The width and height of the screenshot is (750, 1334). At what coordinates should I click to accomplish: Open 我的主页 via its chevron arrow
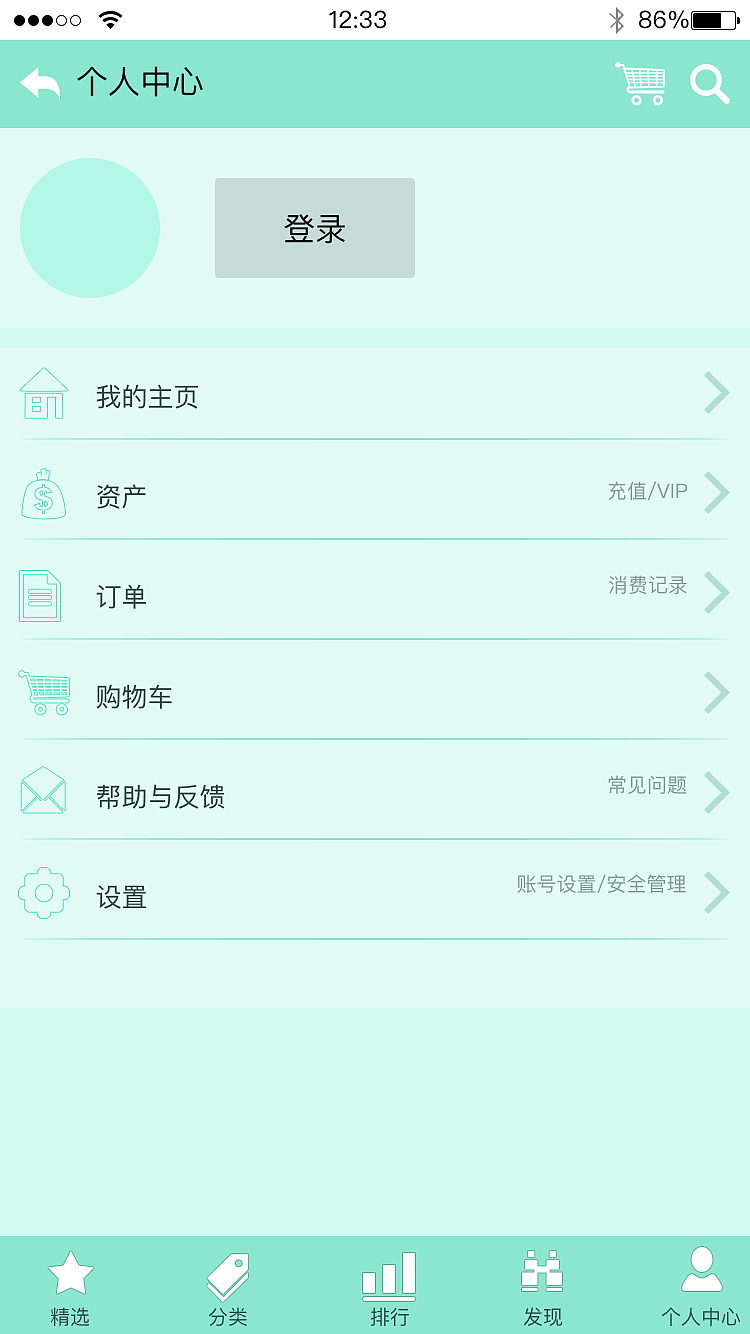click(716, 392)
